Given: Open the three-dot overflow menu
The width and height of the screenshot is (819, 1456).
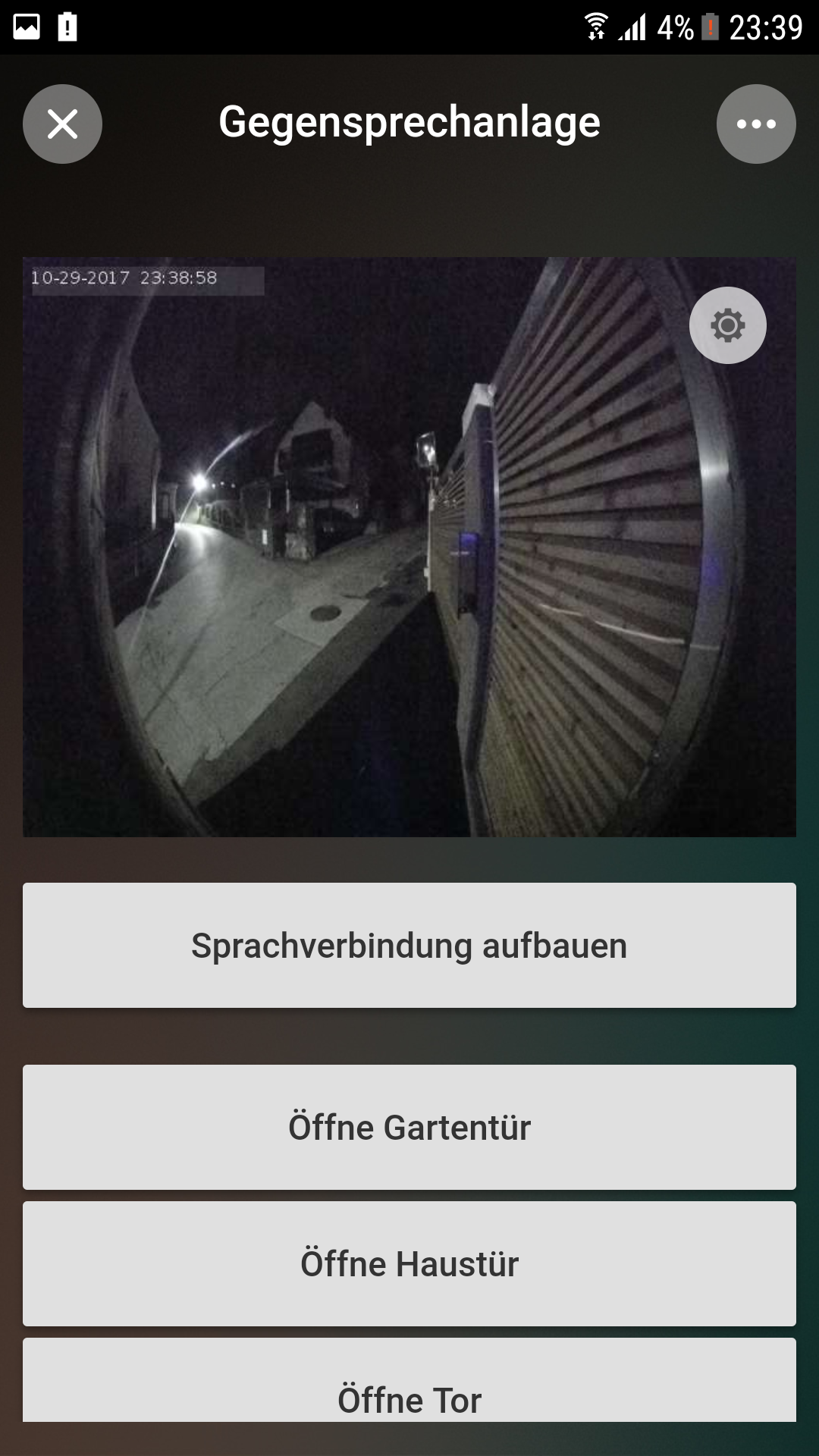Looking at the screenshot, I should (x=756, y=124).
